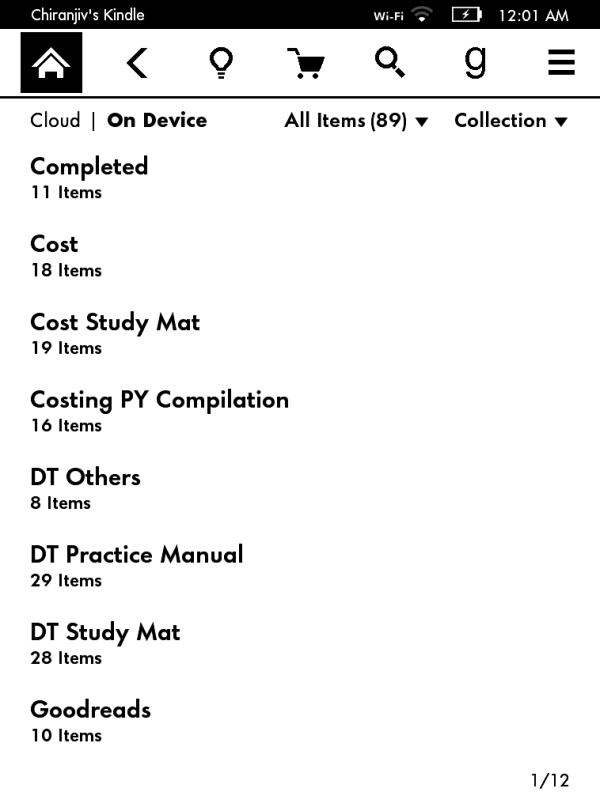Image resolution: width=600 pixels, height=811 pixels.
Task: Open the DT Study Mat collection
Action: (x=105, y=642)
